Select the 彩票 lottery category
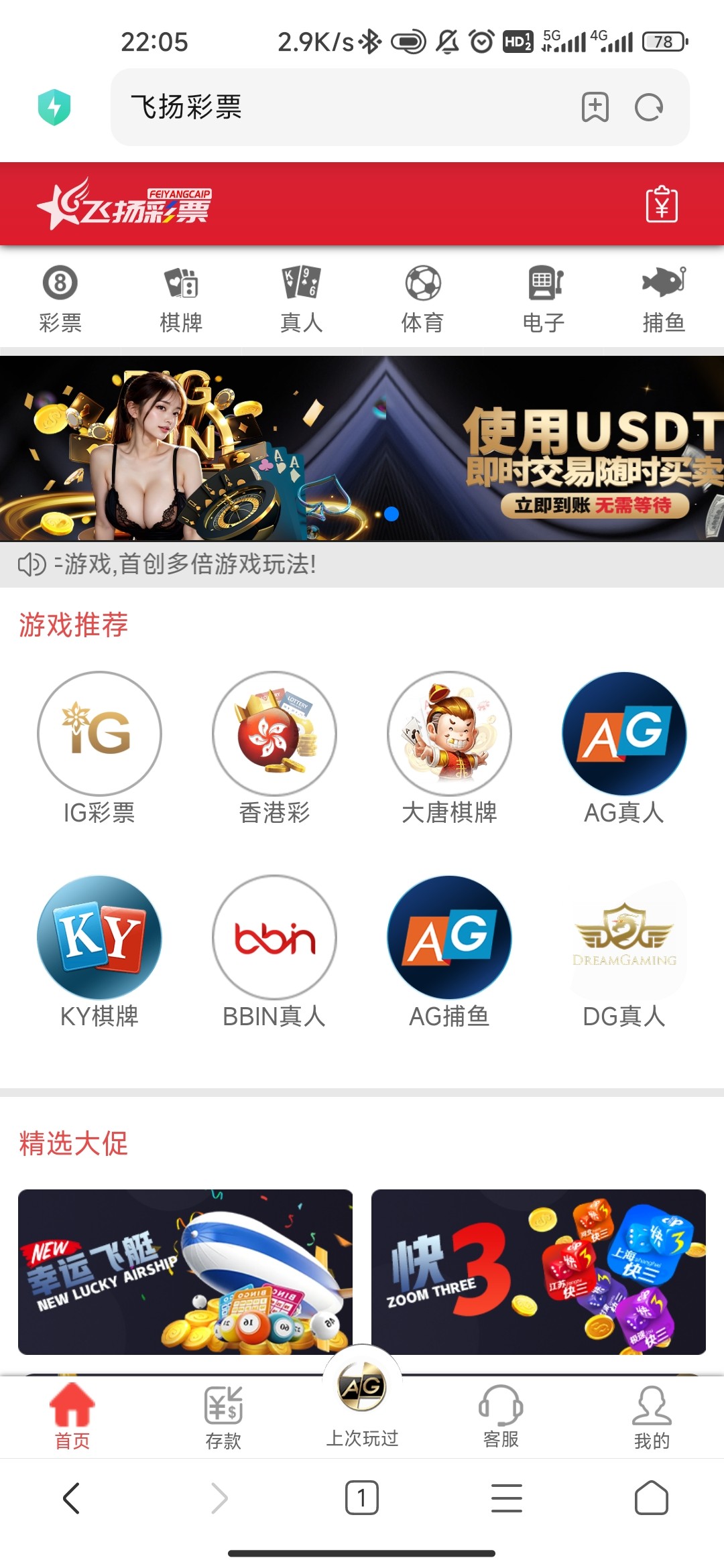This screenshot has height=1568, width=724. 60,299
